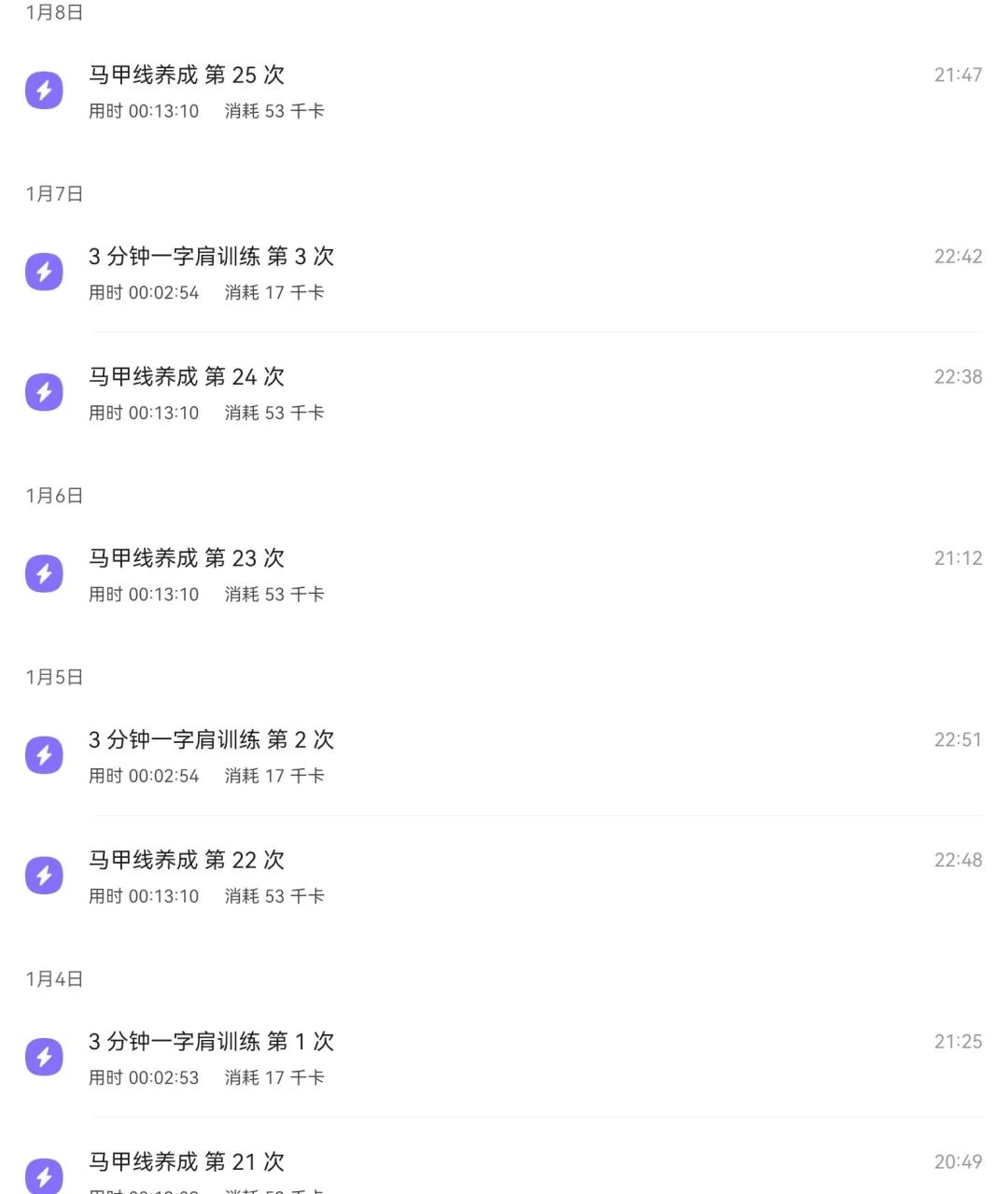This screenshot has width=1008, height=1194.
Task: Select the lightning icon next to 马甲线养成 第 22 次
Action: coord(44,875)
